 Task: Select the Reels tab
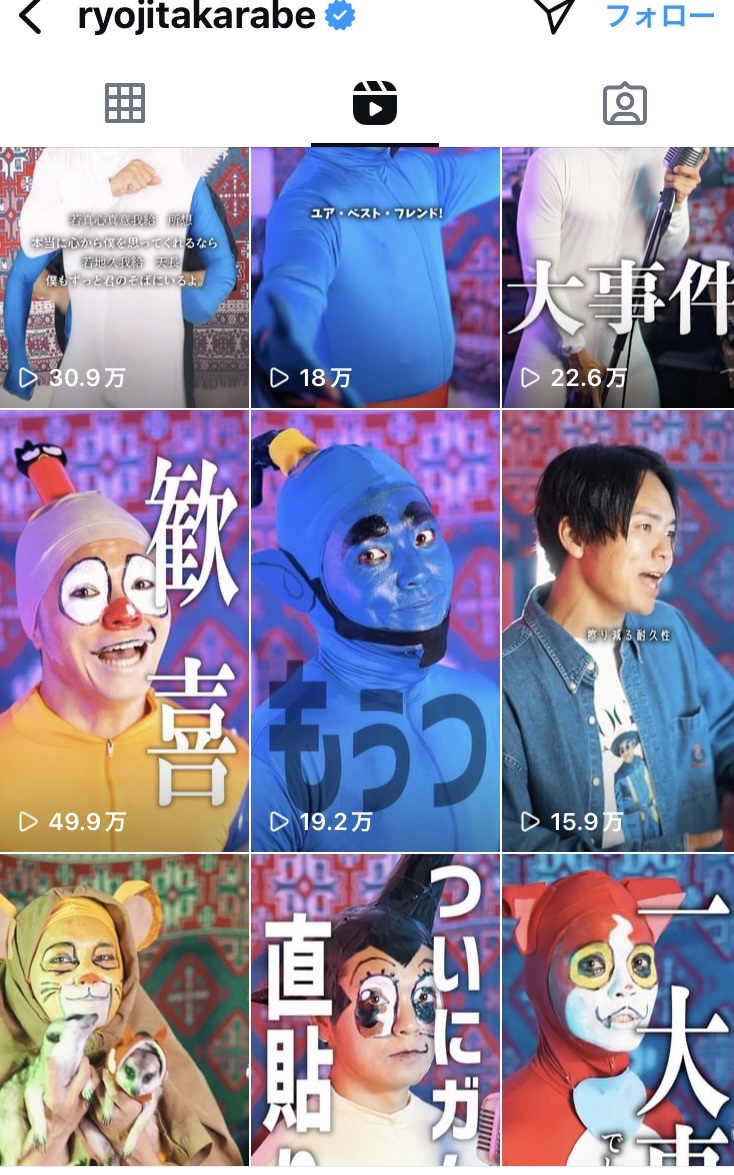point(375,104)
